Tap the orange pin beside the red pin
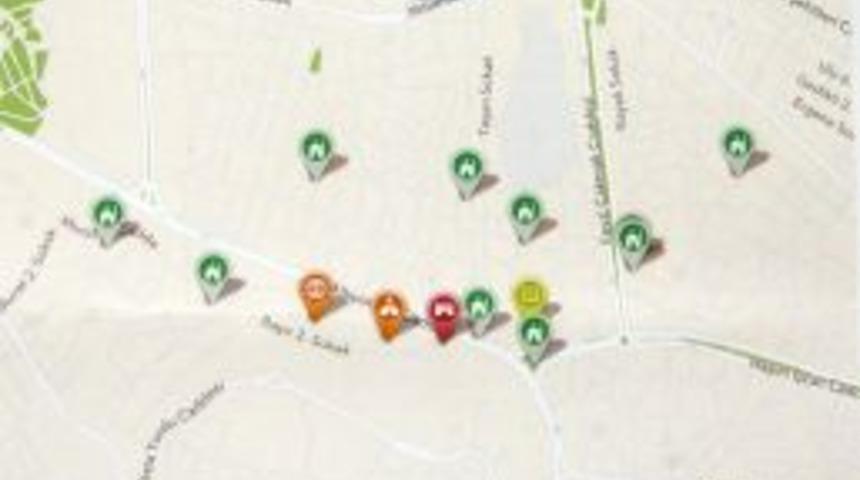This screenshot has height=480, width=860. (x=389, y=311)
